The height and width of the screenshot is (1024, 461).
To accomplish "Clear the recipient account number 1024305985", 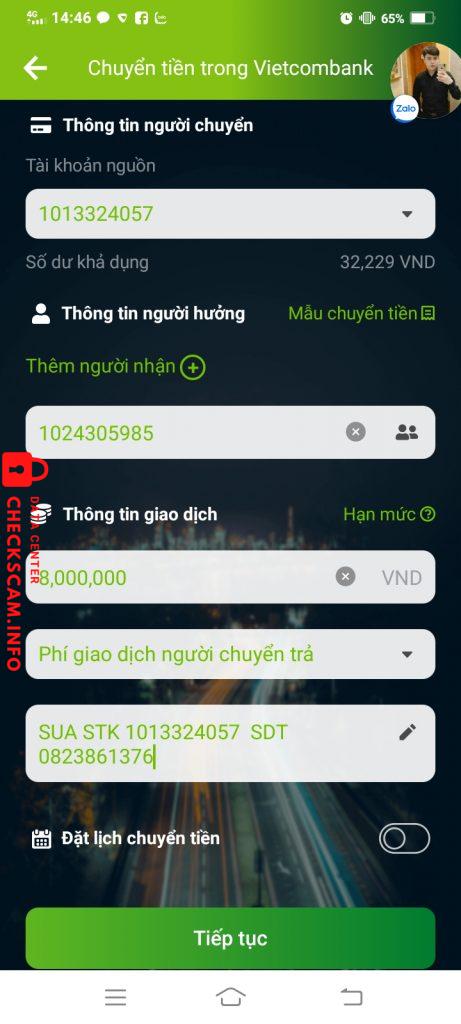I will click(355, 432).
